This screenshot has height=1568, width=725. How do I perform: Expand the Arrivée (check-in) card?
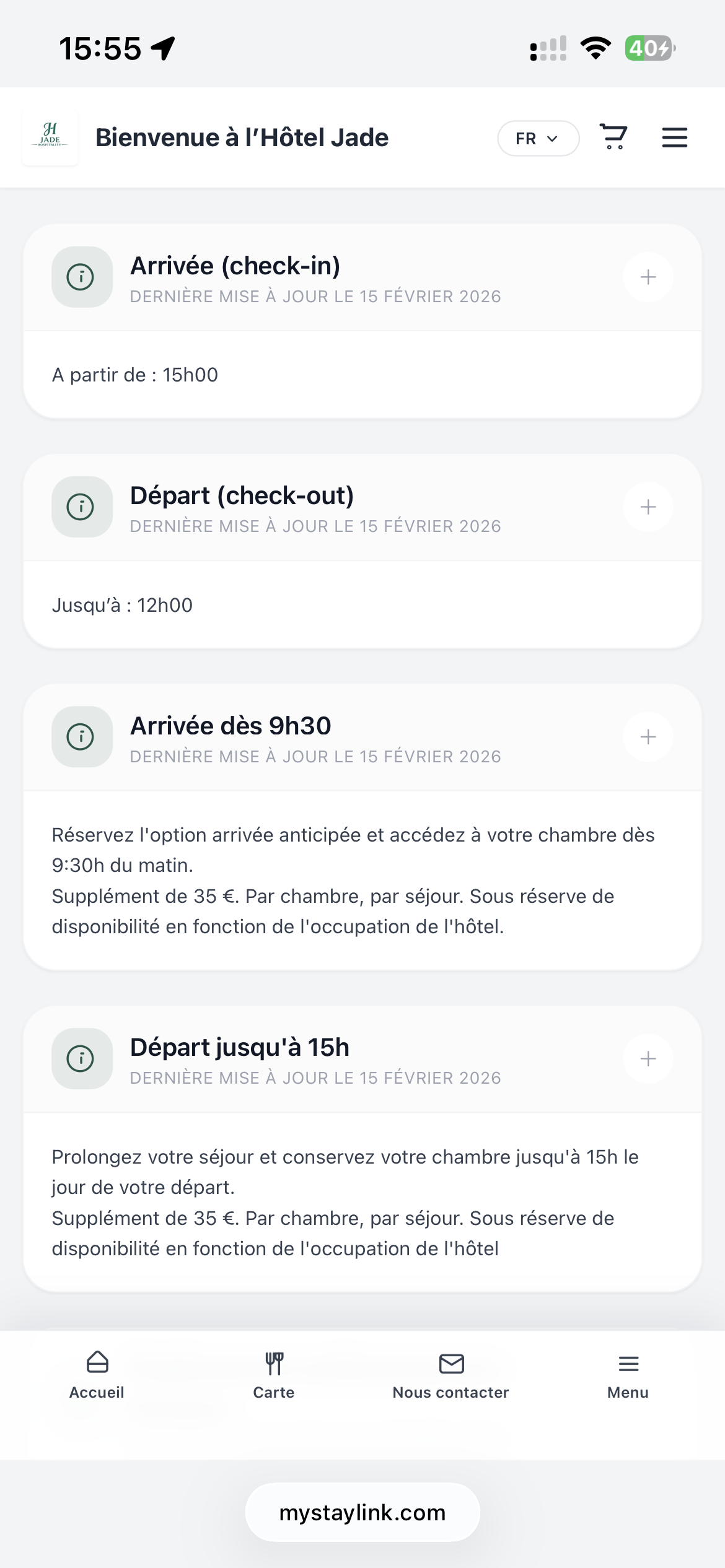pyautogui.click(x=648, y=277)
